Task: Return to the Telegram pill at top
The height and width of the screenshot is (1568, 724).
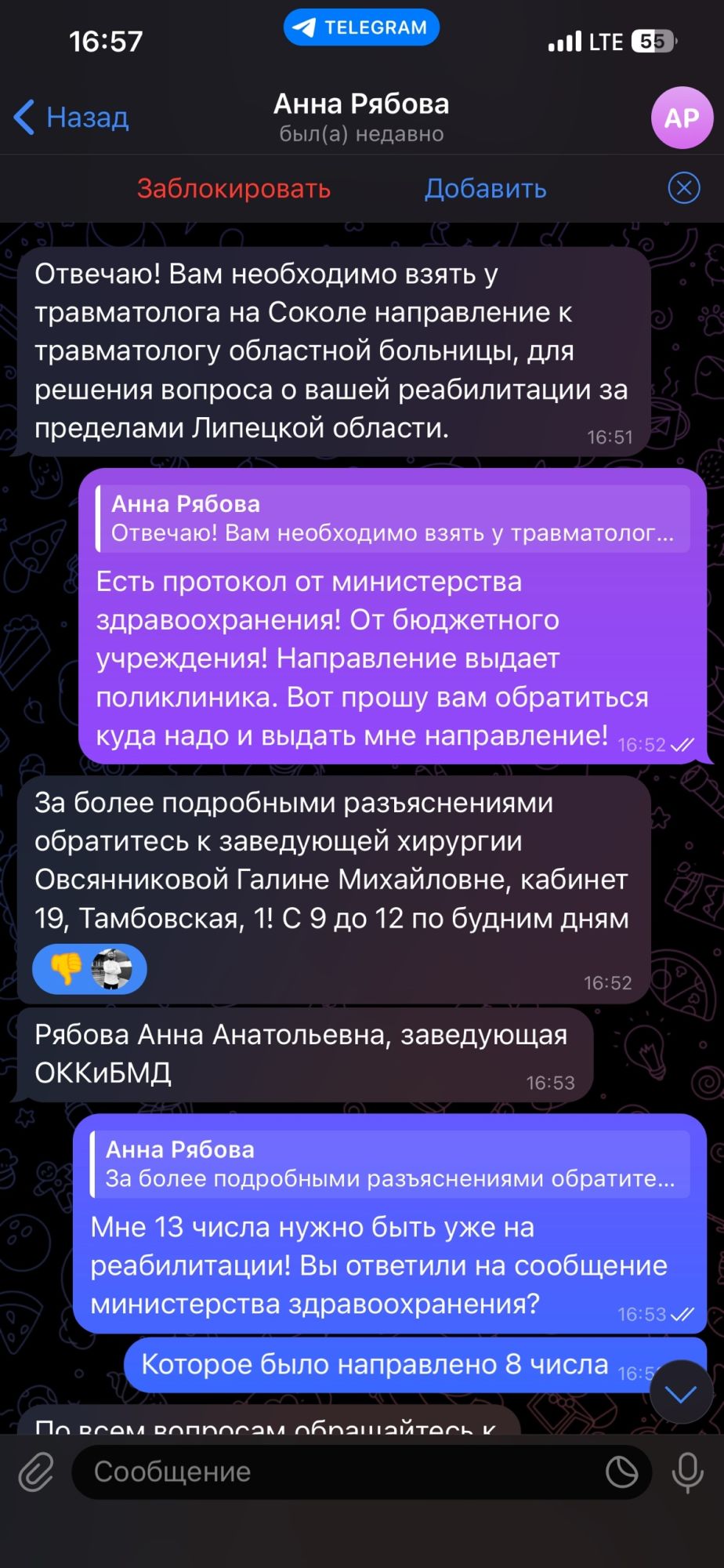Action: (x=361, y=27)
